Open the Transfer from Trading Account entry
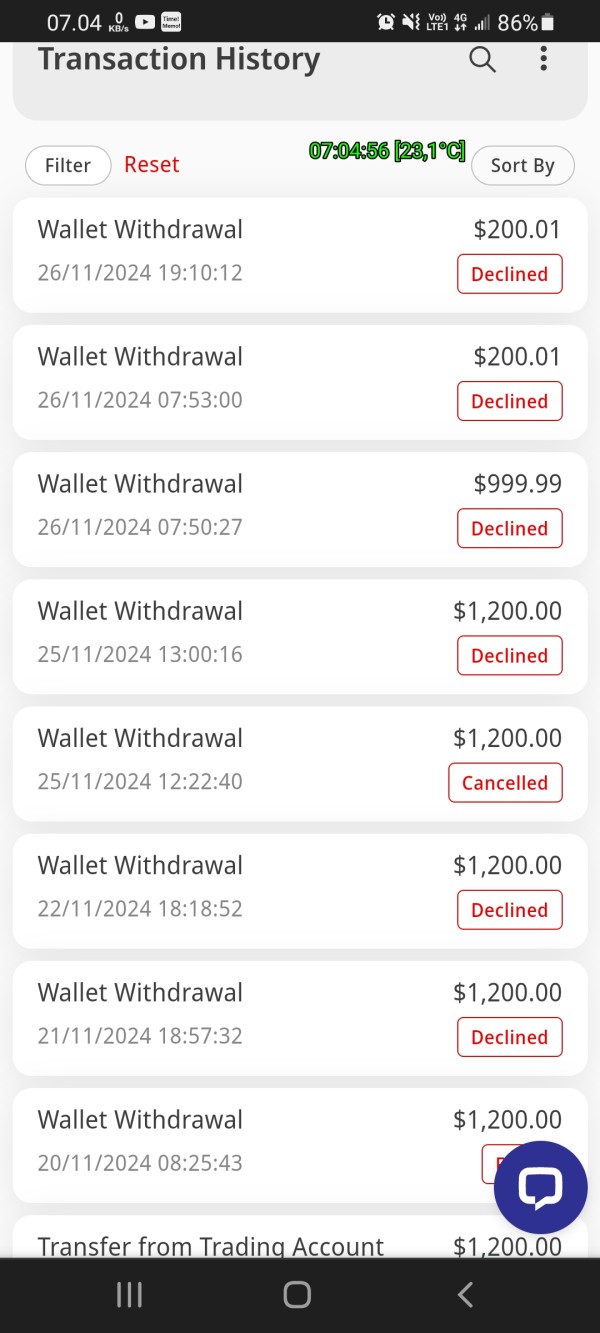600x1333 pixels. click(300, 1236)
